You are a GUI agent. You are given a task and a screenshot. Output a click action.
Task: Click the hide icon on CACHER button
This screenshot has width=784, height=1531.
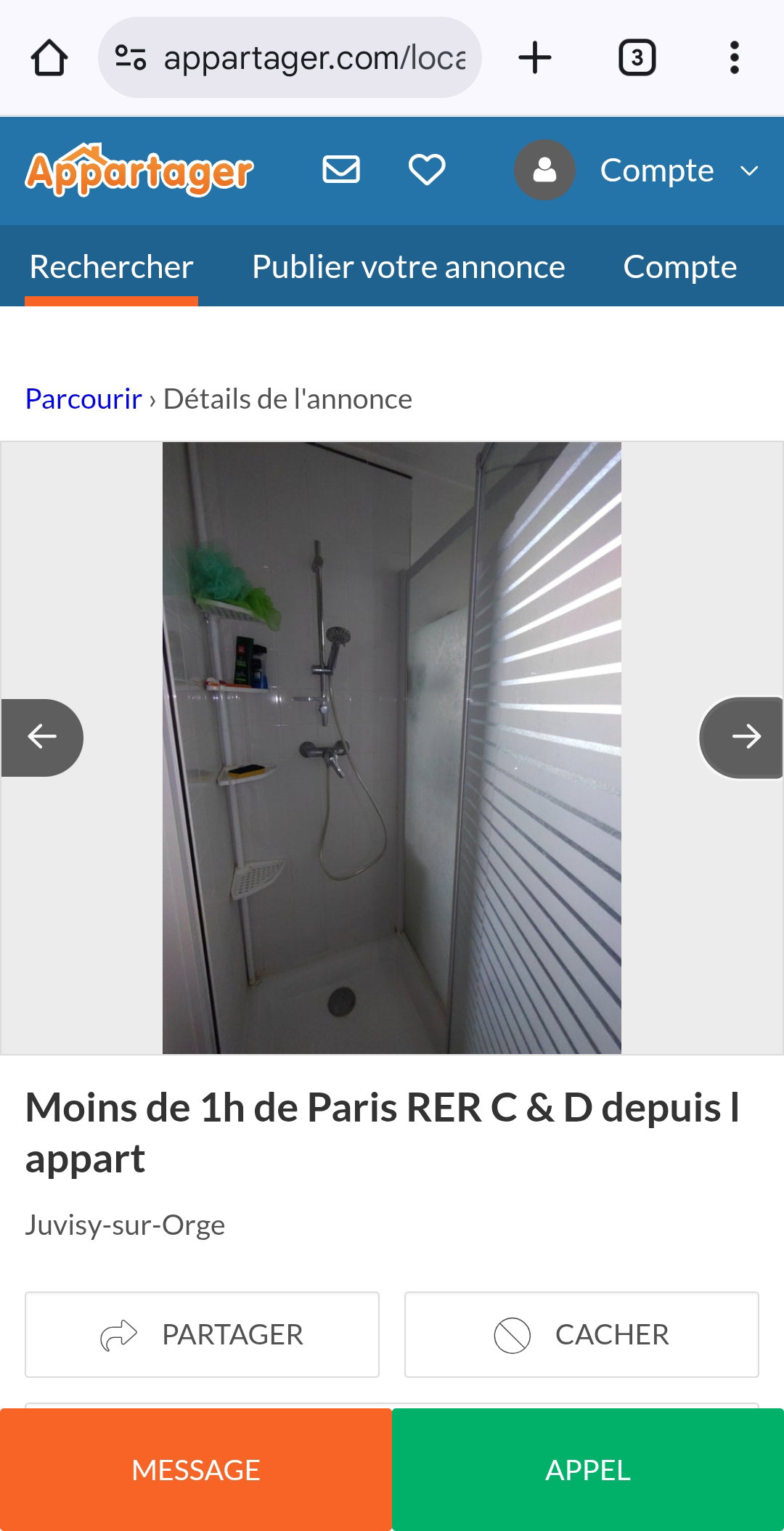point(513,1334)
